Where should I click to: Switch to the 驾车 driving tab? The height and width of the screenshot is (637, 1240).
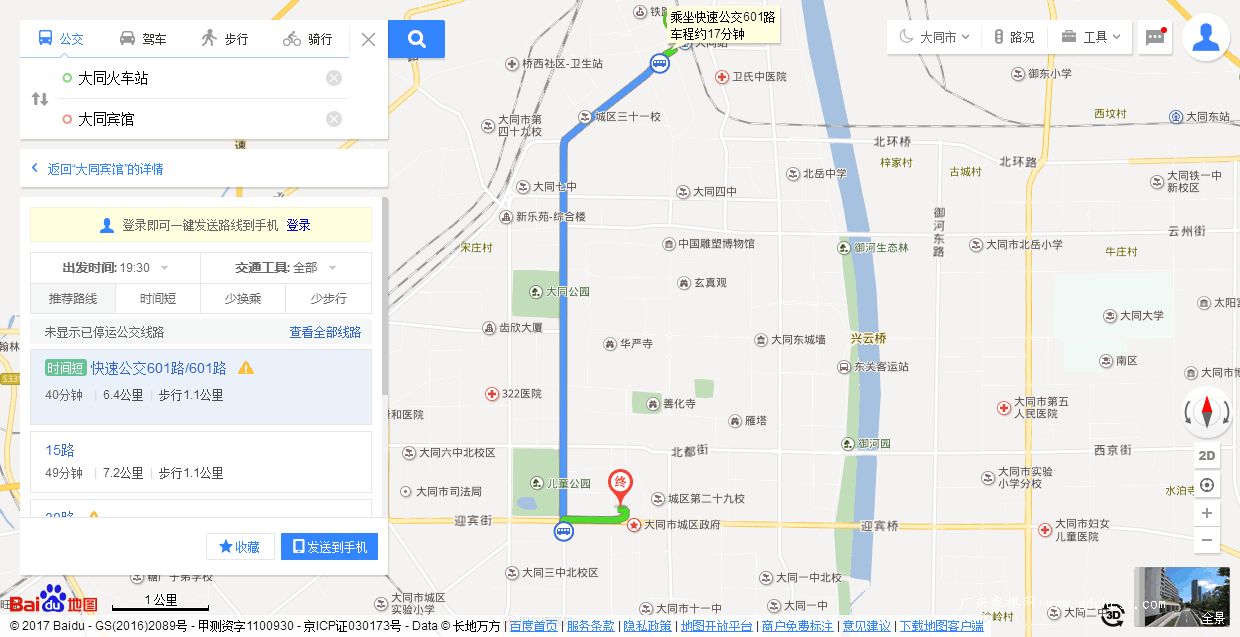tap(142, 39)
